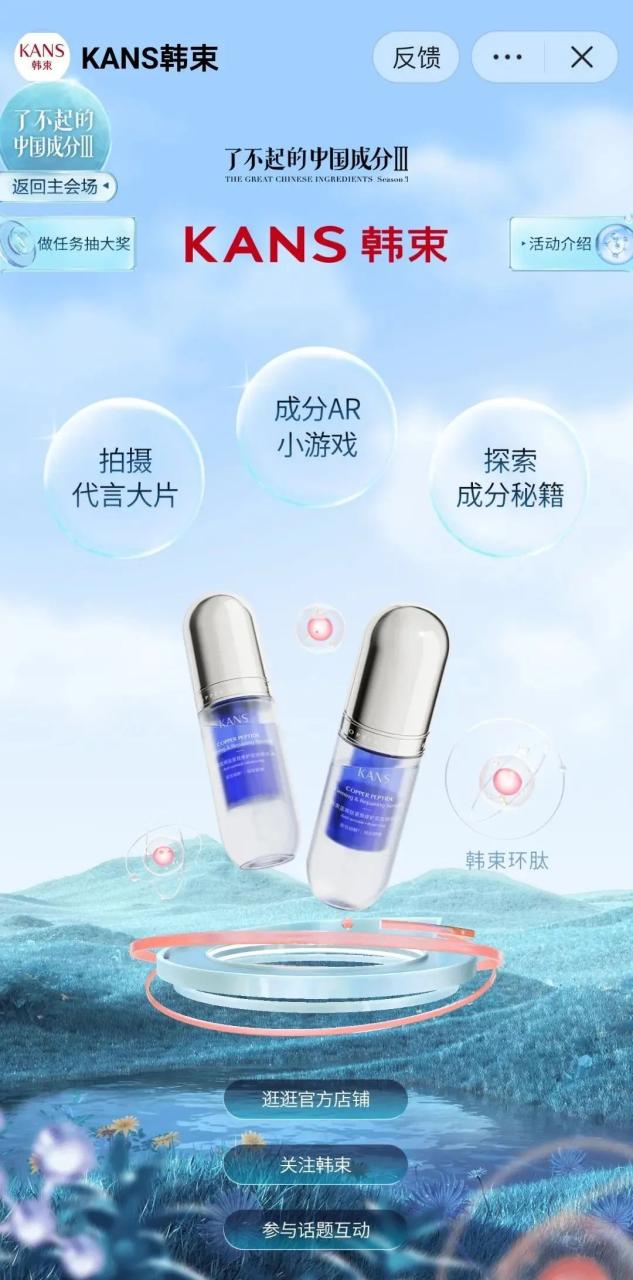
Task: Join topic interaction via 参与话题互动
Action: tap(316, 1230)
